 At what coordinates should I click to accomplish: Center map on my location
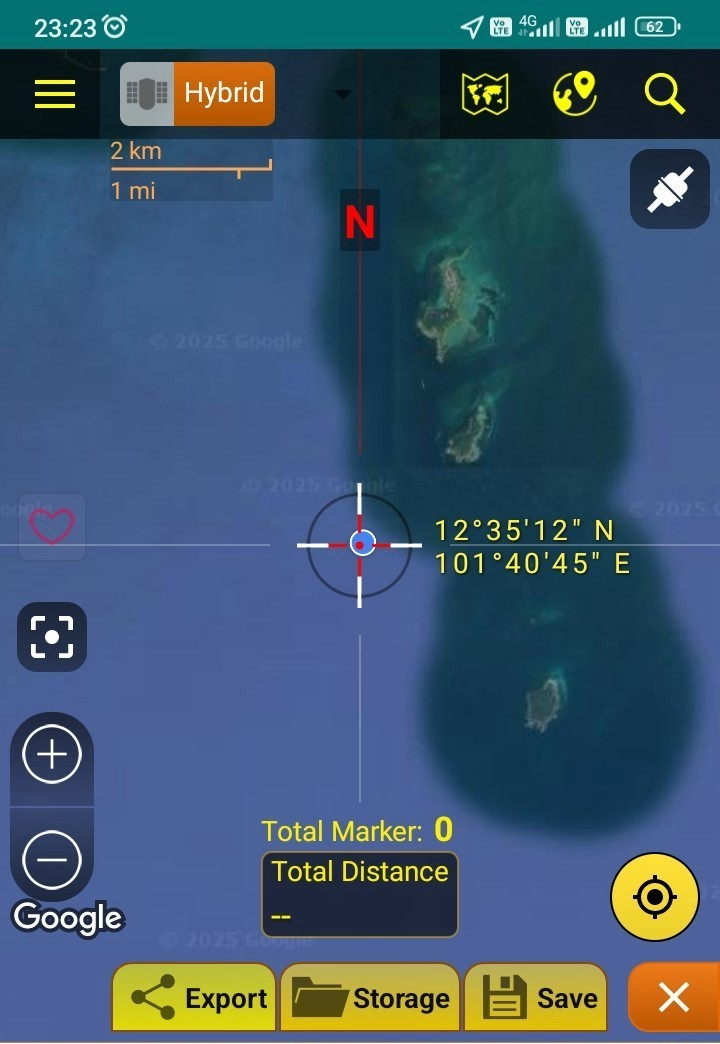coord(654,897)
